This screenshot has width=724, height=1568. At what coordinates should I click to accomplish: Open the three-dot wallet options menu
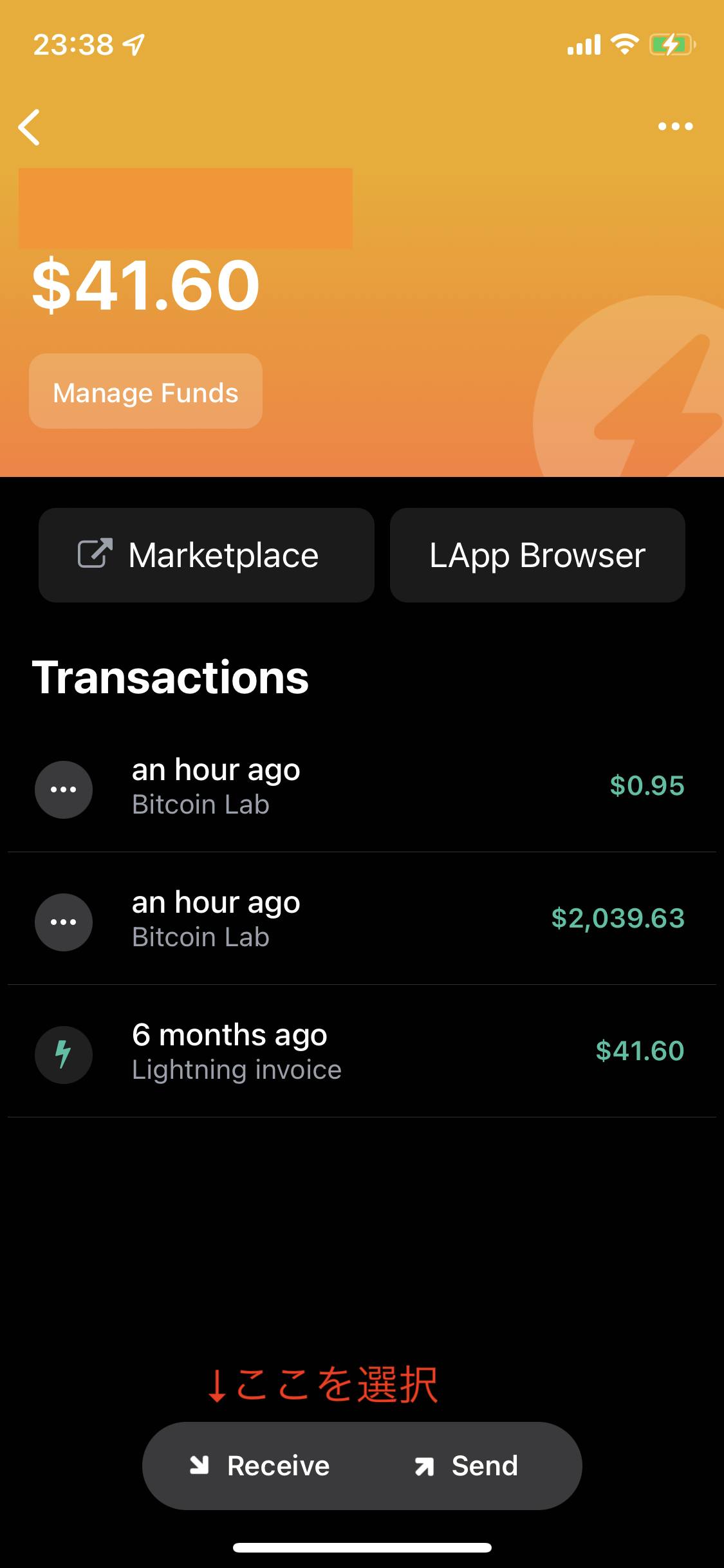(x=675, y=126)
